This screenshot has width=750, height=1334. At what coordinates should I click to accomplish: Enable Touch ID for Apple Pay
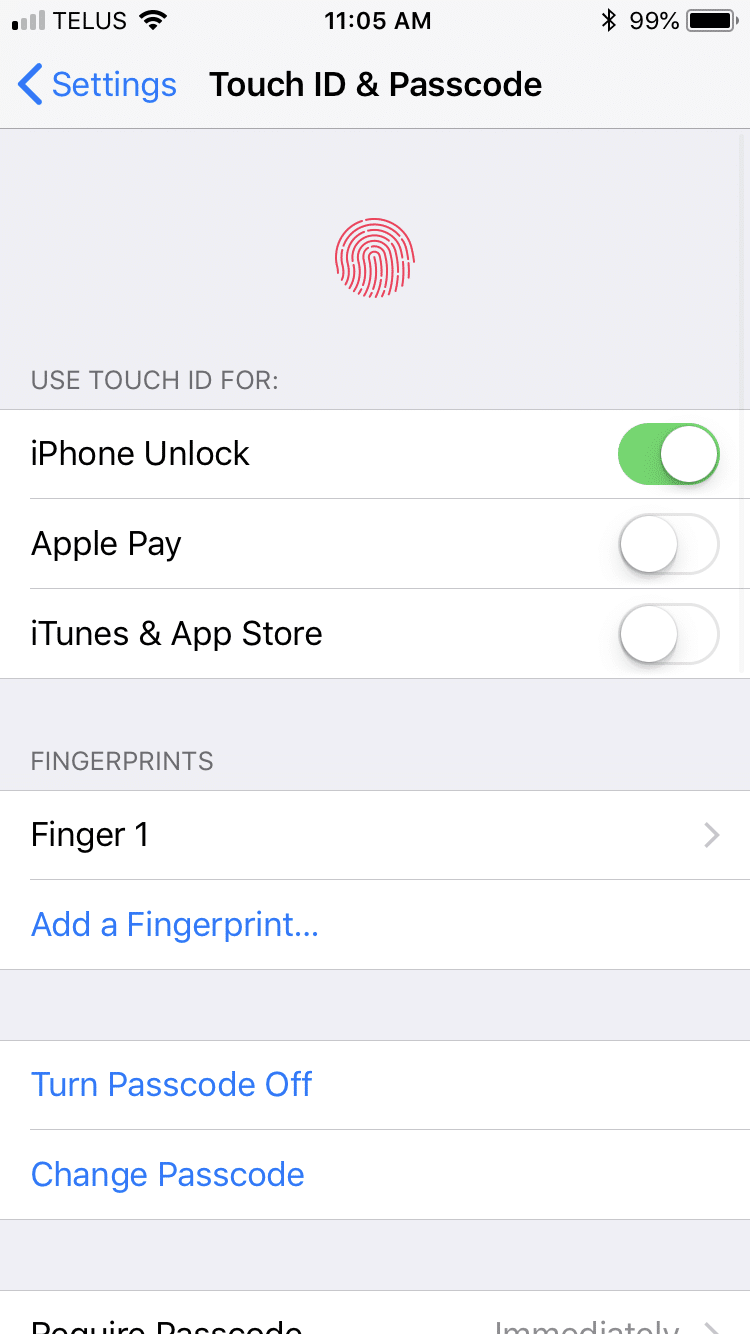(x=669, y=544)
